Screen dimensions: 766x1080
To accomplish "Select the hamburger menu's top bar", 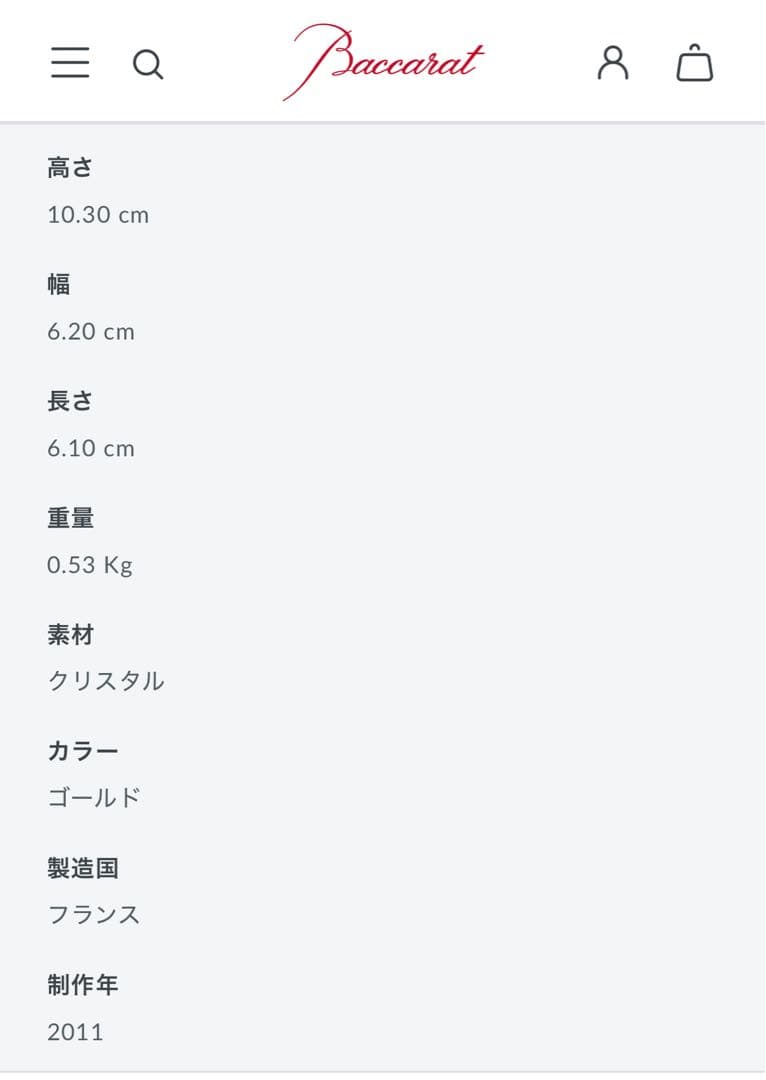I will click(x=68, y=50).
